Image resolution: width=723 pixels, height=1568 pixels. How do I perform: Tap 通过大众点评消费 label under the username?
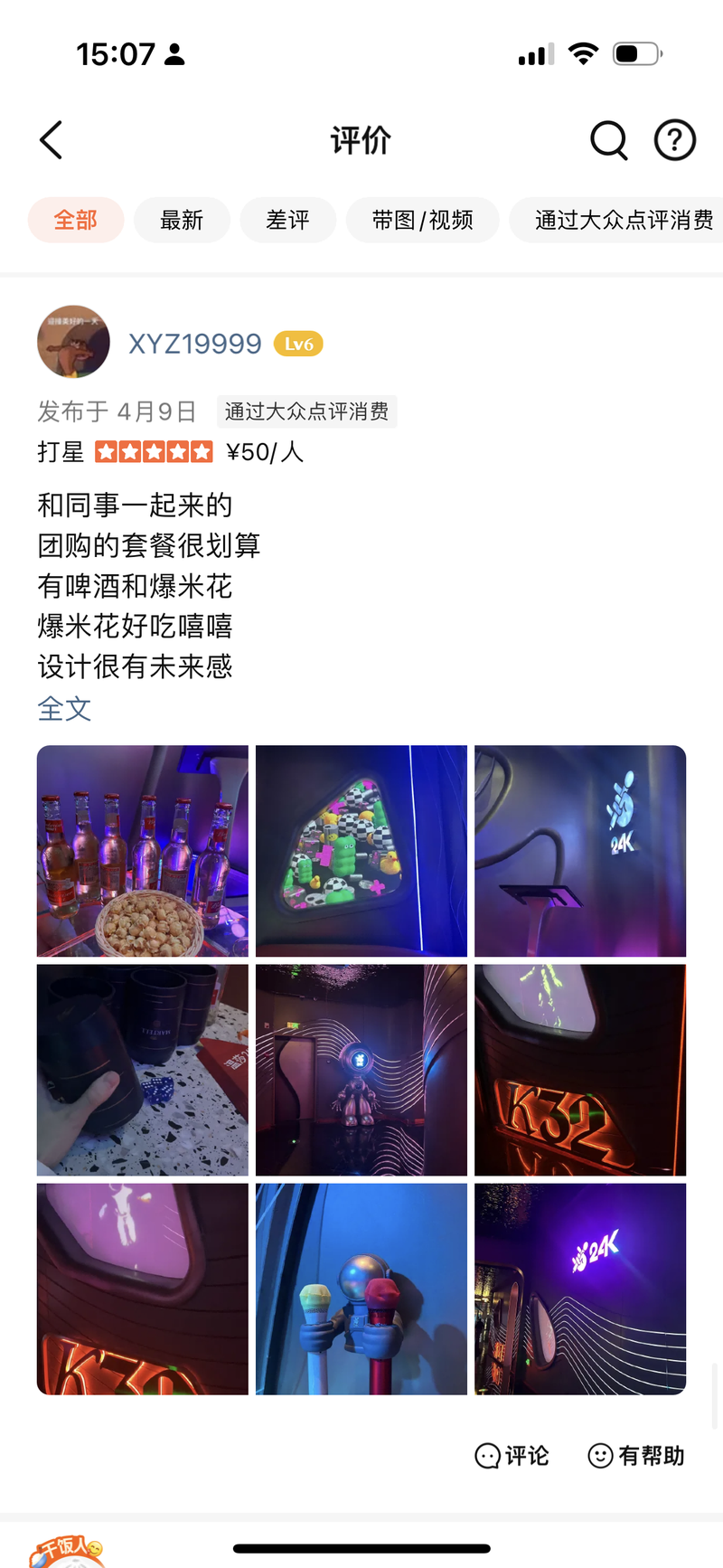tap(307, 411)
